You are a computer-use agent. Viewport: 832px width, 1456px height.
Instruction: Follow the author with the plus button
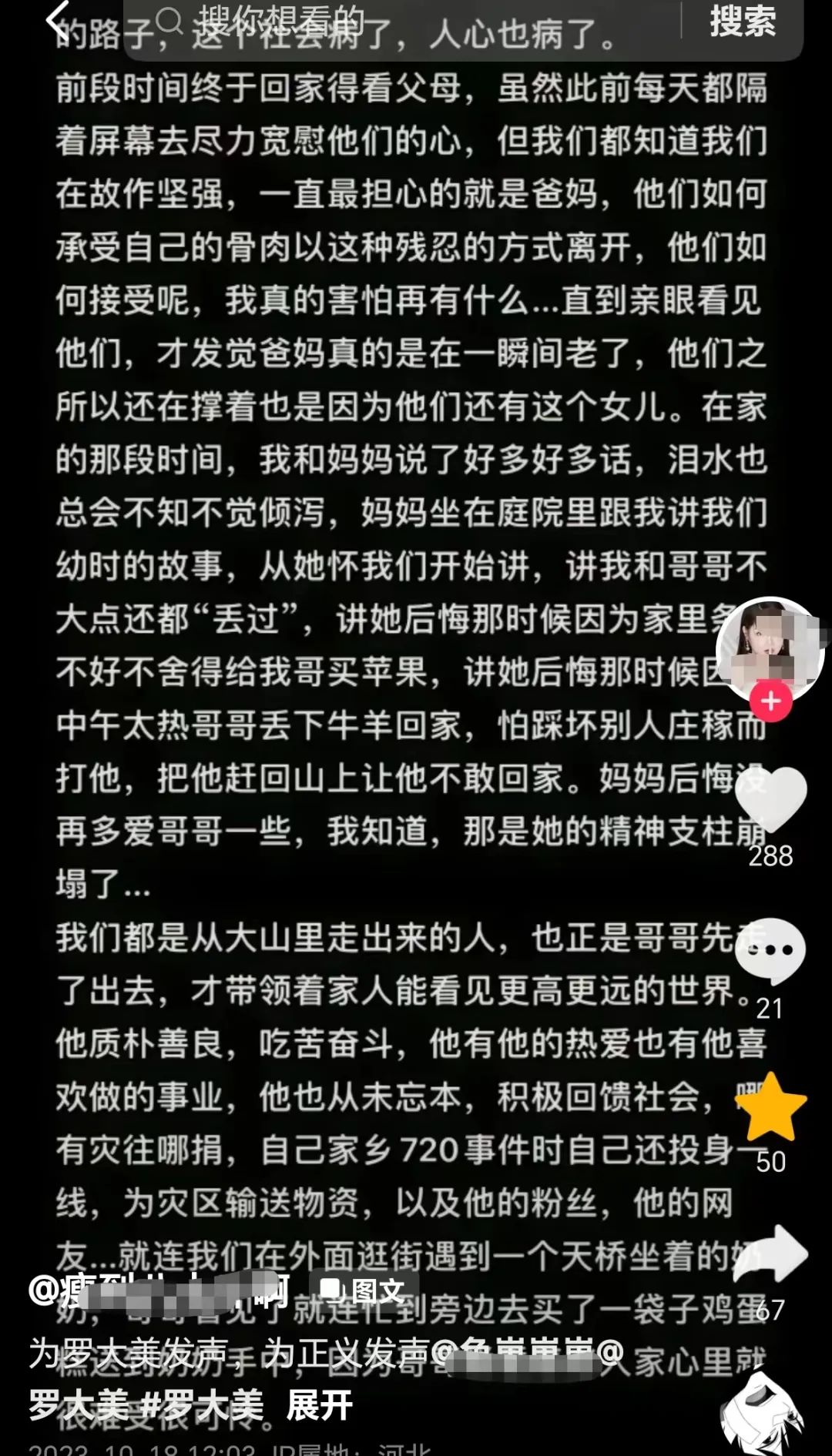[770, 701]
